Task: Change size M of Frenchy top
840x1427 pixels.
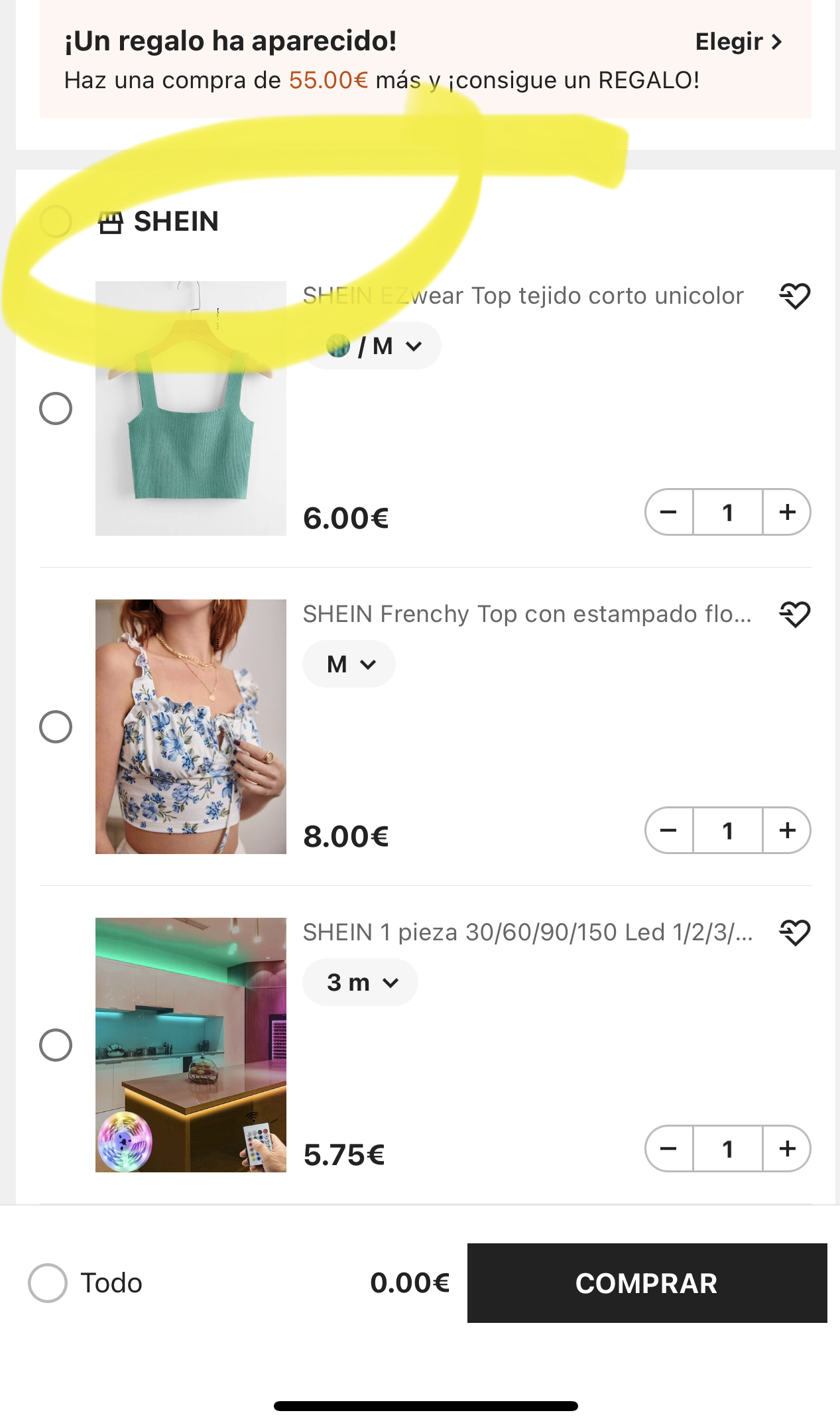Action: coord(349,664)
